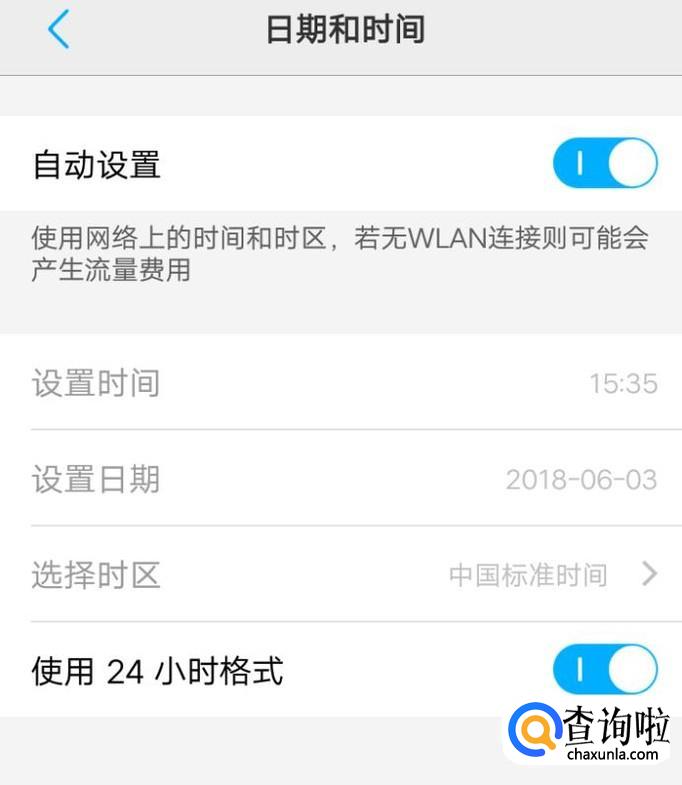Screen dimensions: 682x785
Task: Go back using the top-left arrow
Action: (59, 30)
